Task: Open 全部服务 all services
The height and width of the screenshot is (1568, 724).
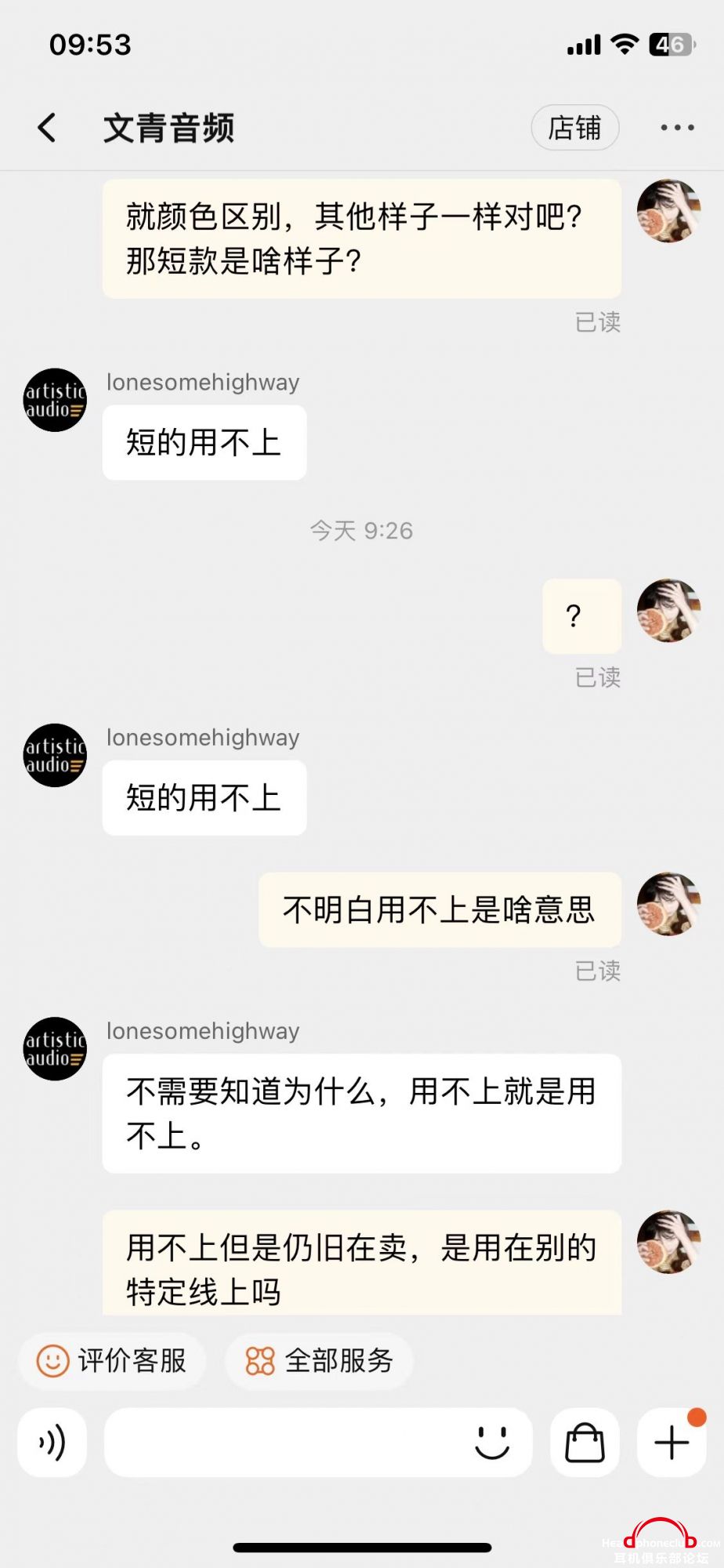Action: coord(319,1361)
